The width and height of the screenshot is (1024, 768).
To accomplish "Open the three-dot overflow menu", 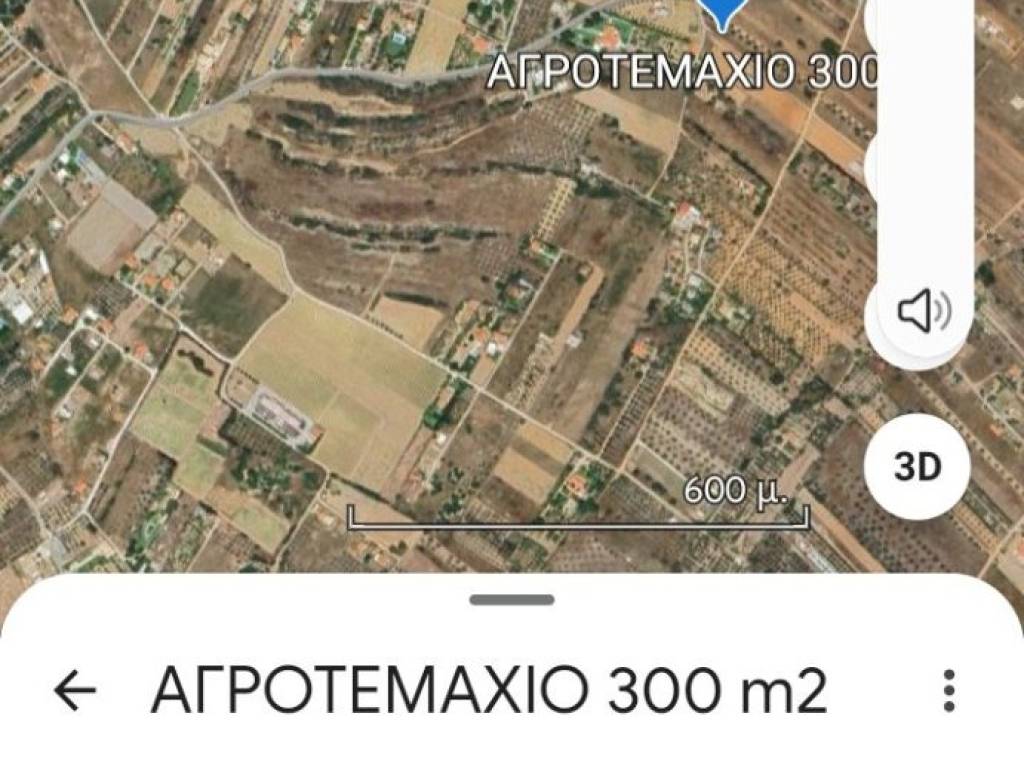I will point(949,690).
